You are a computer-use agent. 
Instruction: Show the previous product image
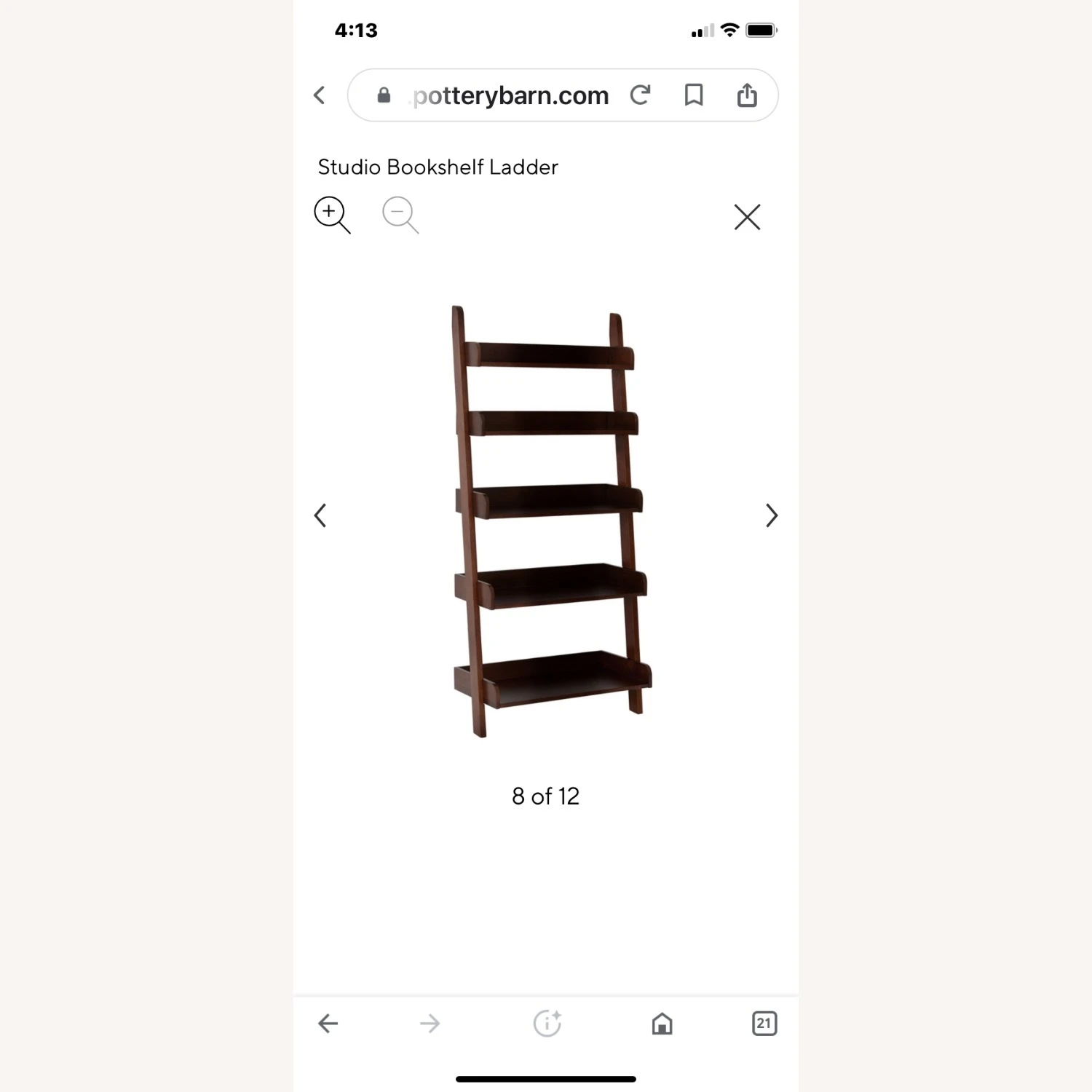(x=320, y=515)
